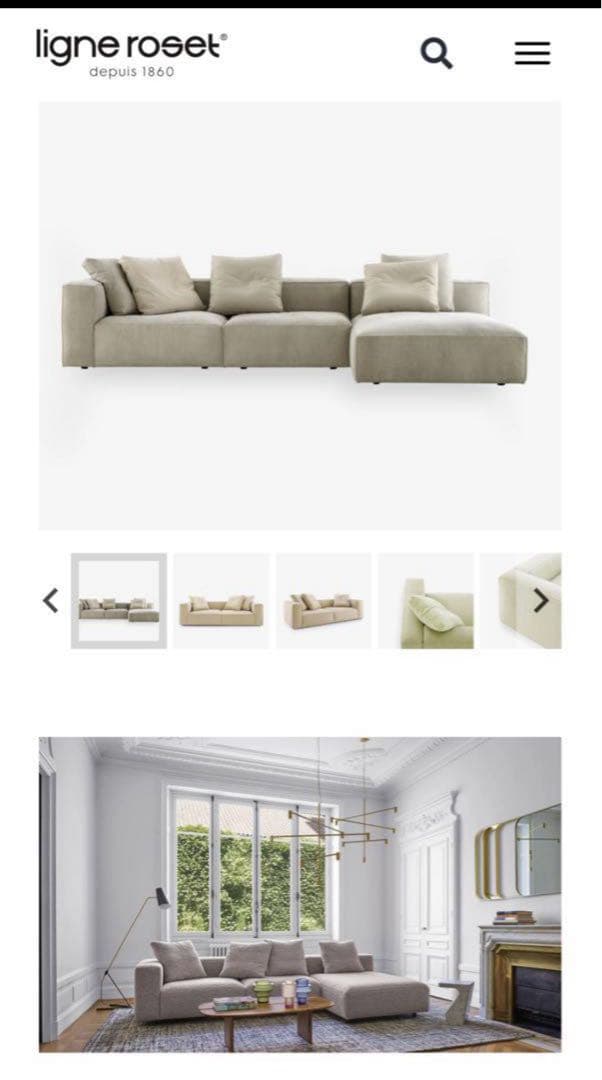Open the hamburger menu
Image resolution: width=602 pixels, height=1080 pixels.
[532, 53]
